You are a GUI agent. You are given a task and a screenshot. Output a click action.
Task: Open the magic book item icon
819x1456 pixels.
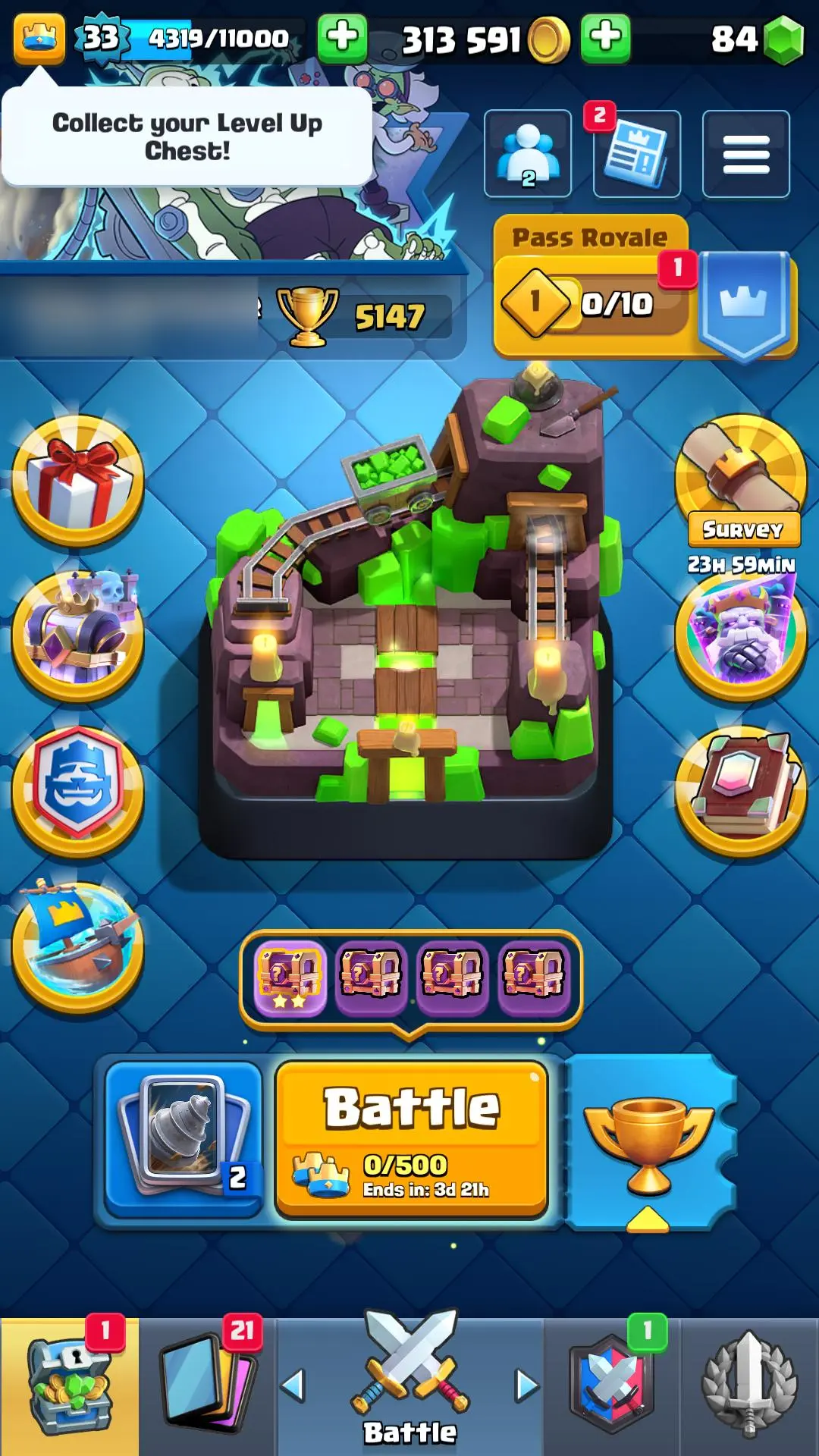pos(742,790)
